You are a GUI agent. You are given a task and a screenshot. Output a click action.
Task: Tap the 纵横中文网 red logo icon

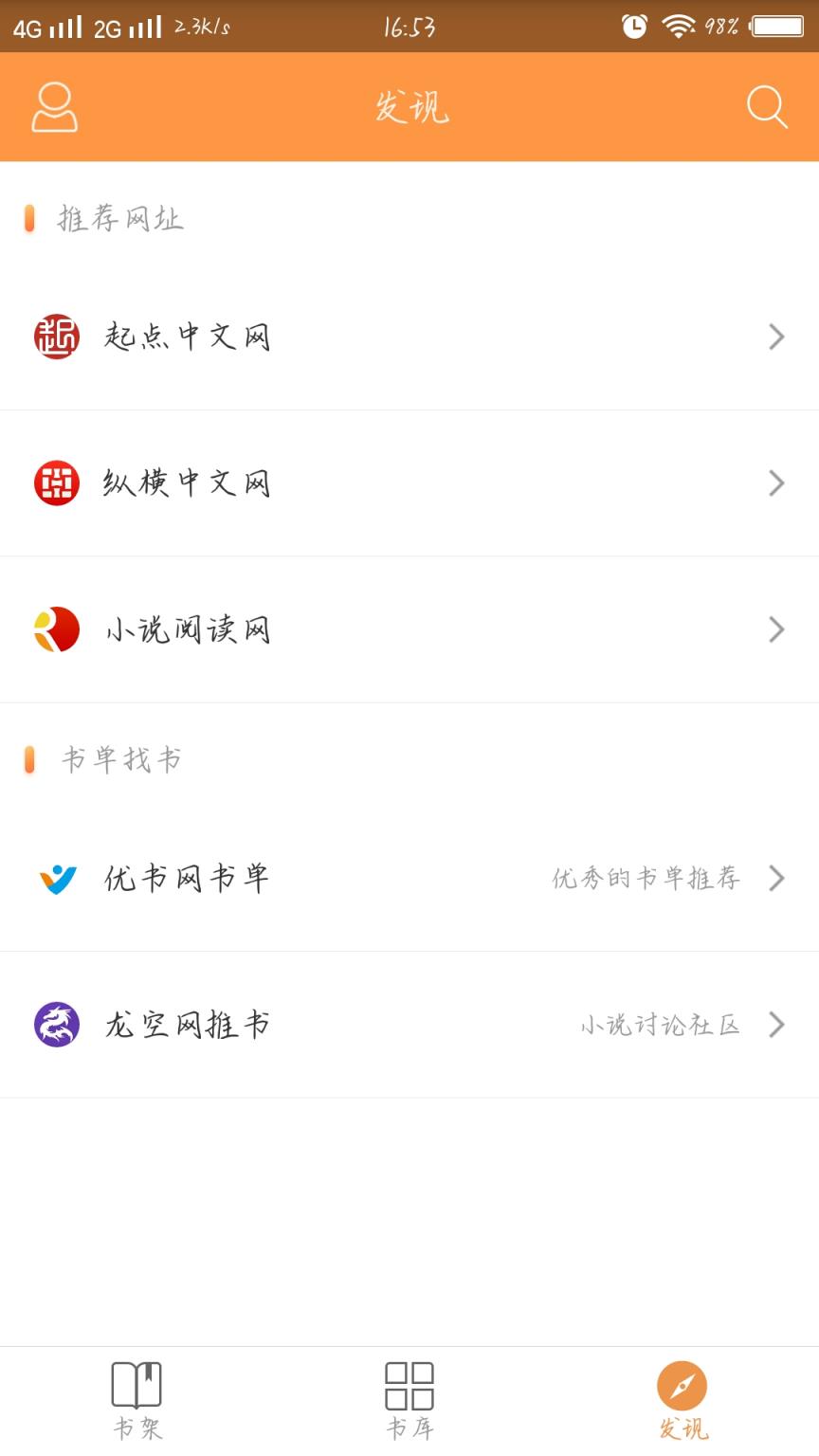point(56,483)
